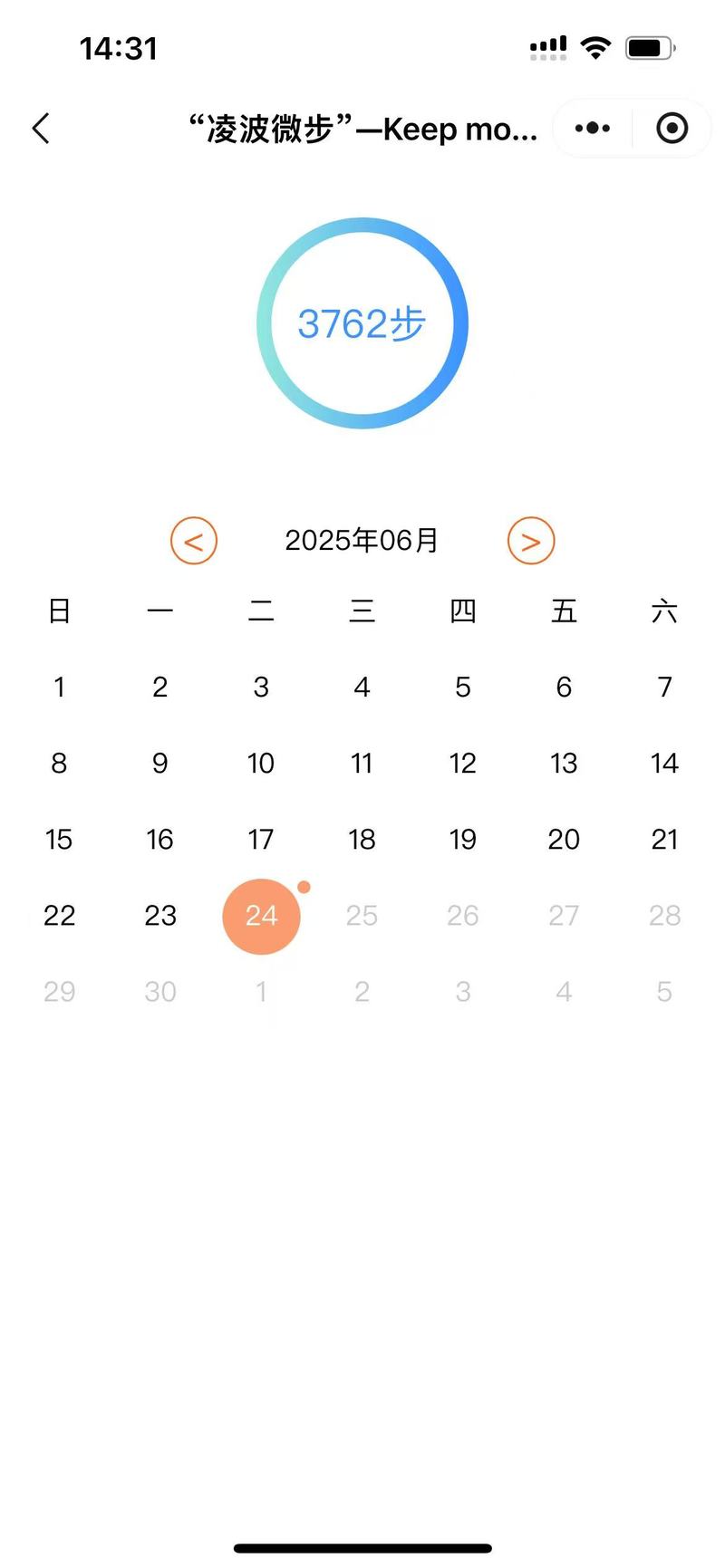Open June 5 in the calendar

point(463,688)
